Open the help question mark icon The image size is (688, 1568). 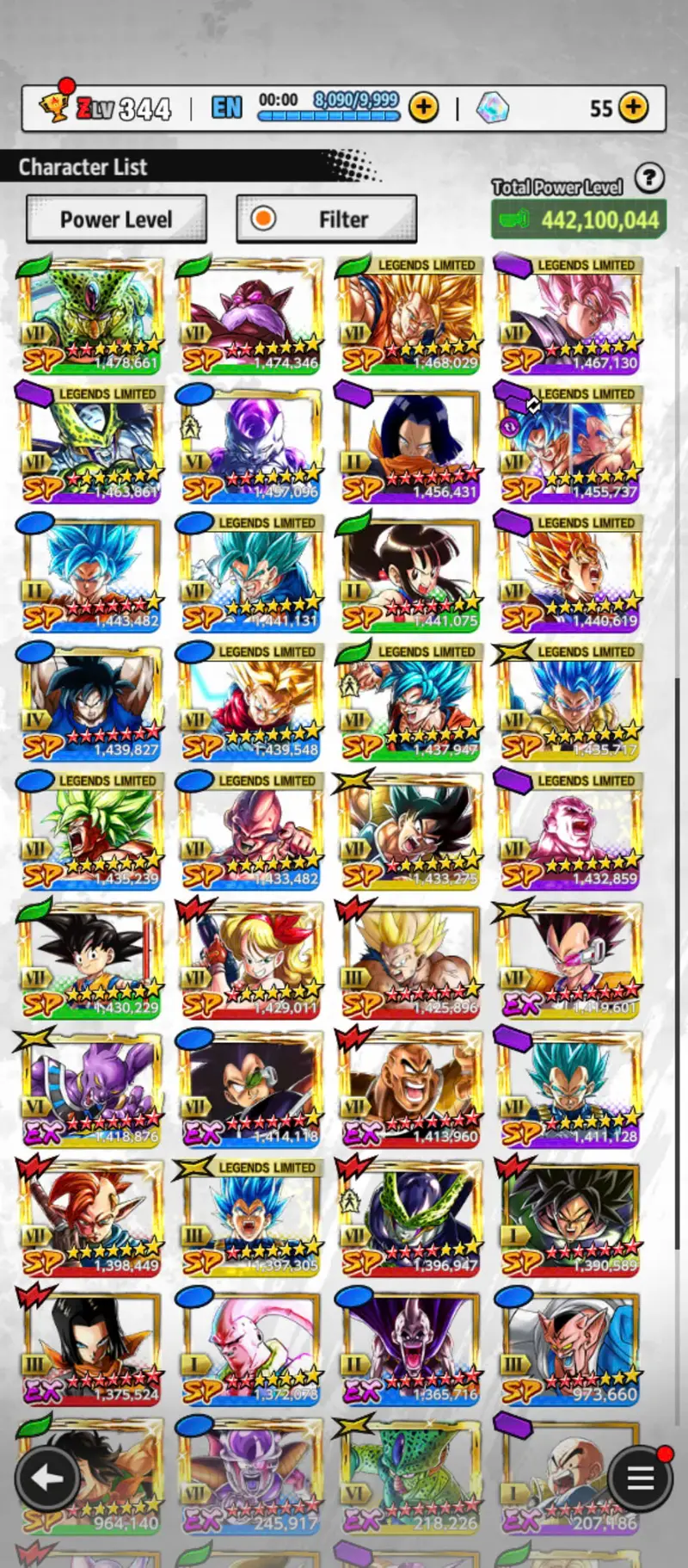click(x=649, y=179)
